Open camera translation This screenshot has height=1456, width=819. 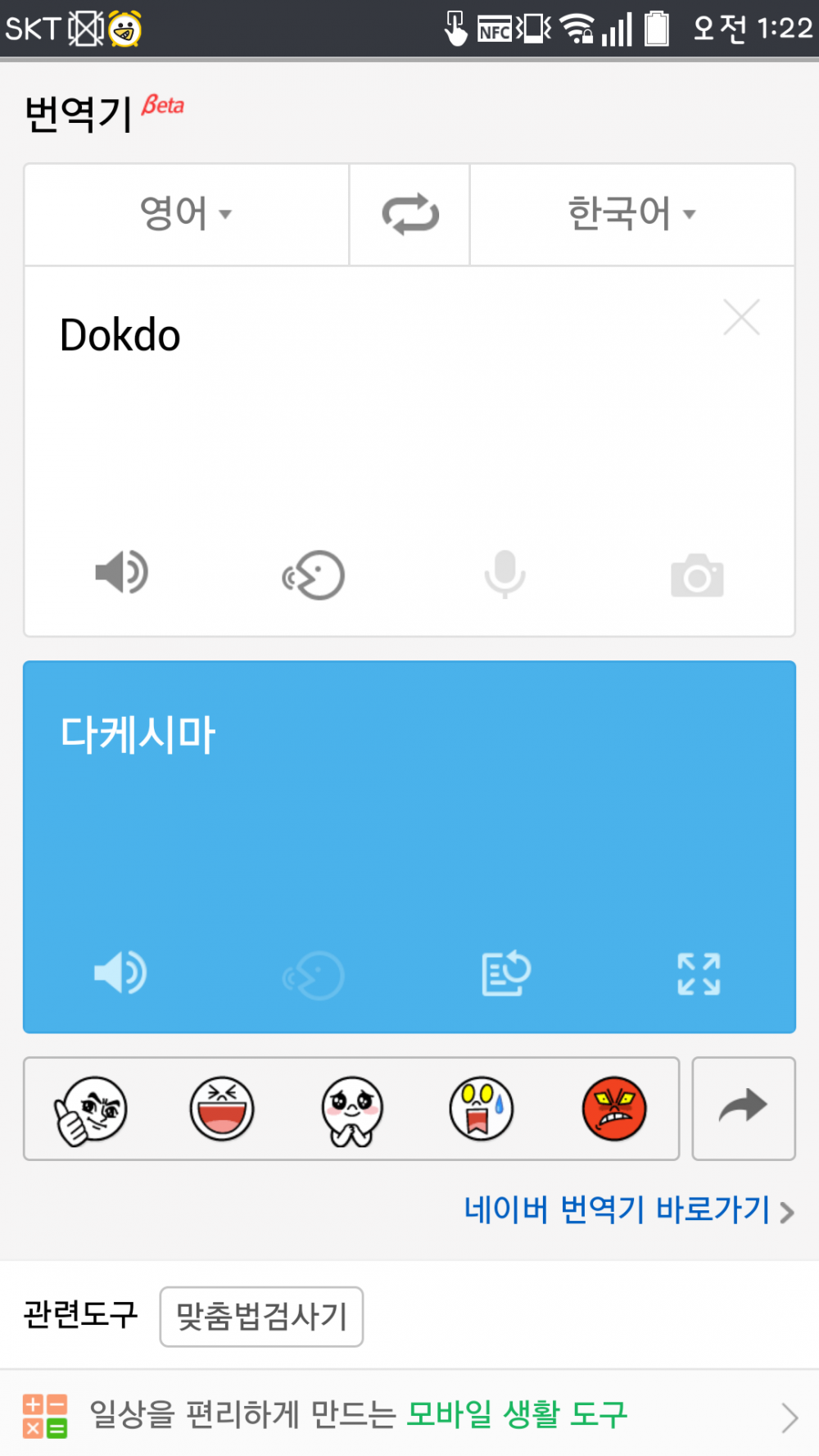coord(697,575)
